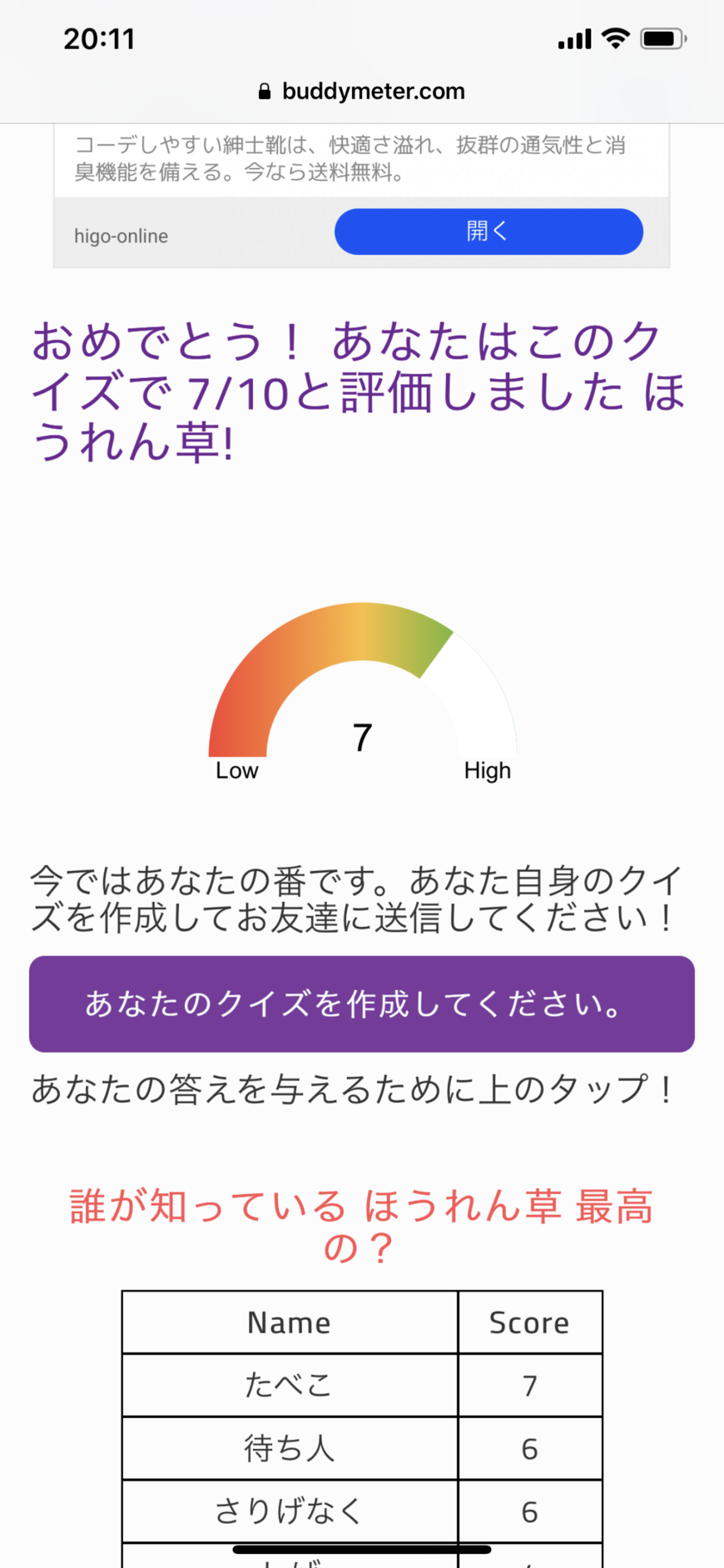Tap the blue 開く ad button
The height and width of the screenshot is (1568, 724).
point(488,231)
